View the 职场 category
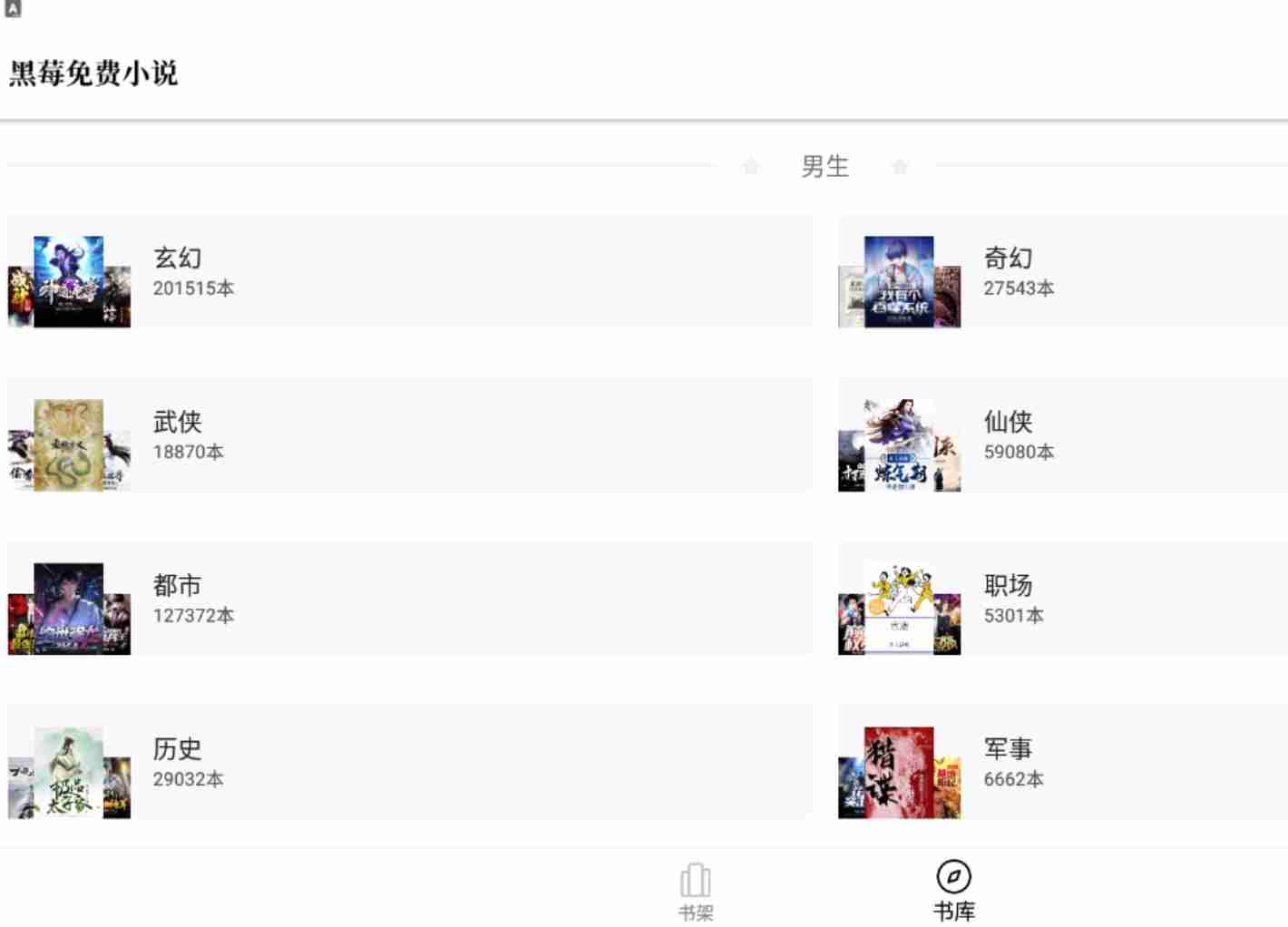This screenshot has width=1288, height=927. coord(1061,600)
